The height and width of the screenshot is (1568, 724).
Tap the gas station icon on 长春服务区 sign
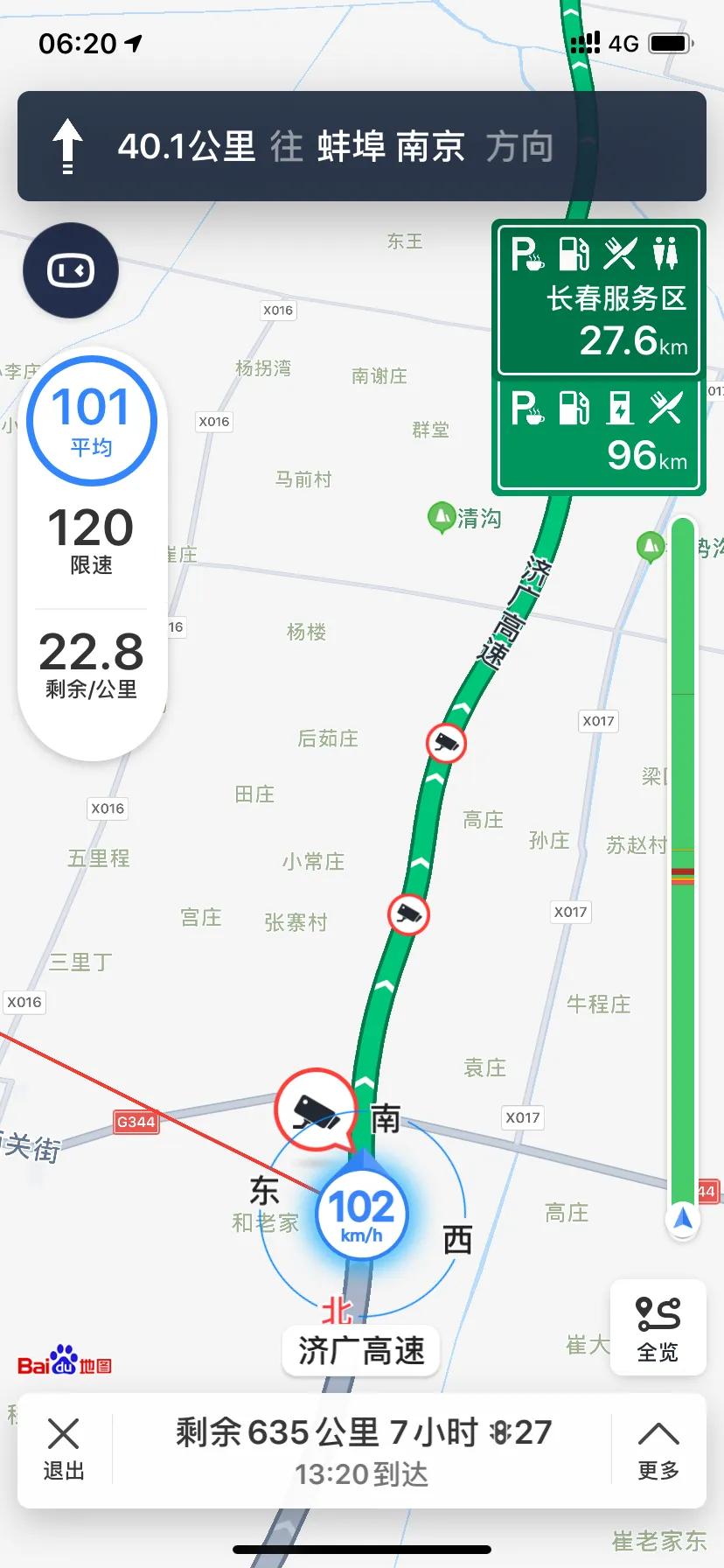(574, 253)
